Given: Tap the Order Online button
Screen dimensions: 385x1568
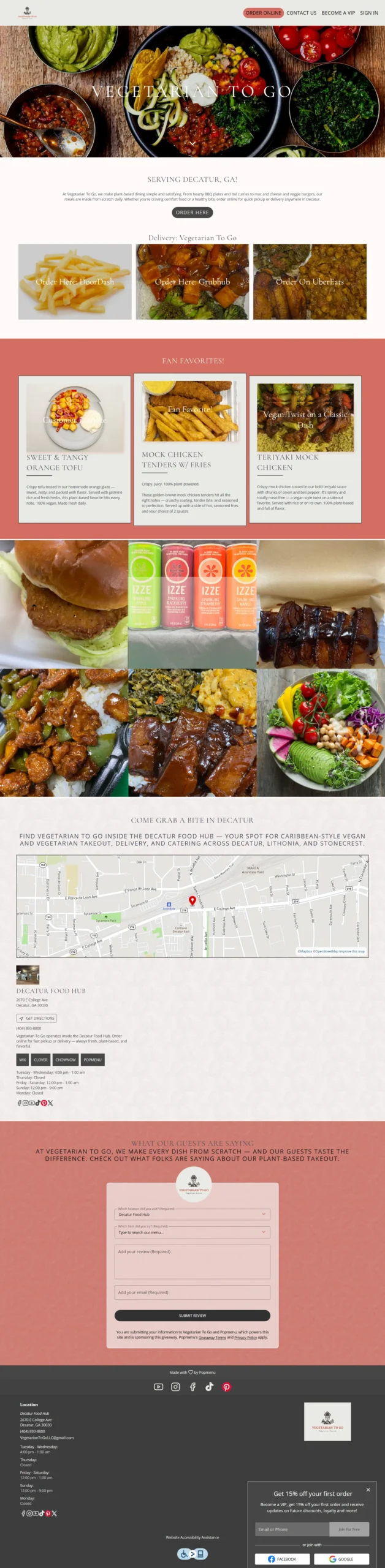Looking at the screenshot, I should pos(263,12).
